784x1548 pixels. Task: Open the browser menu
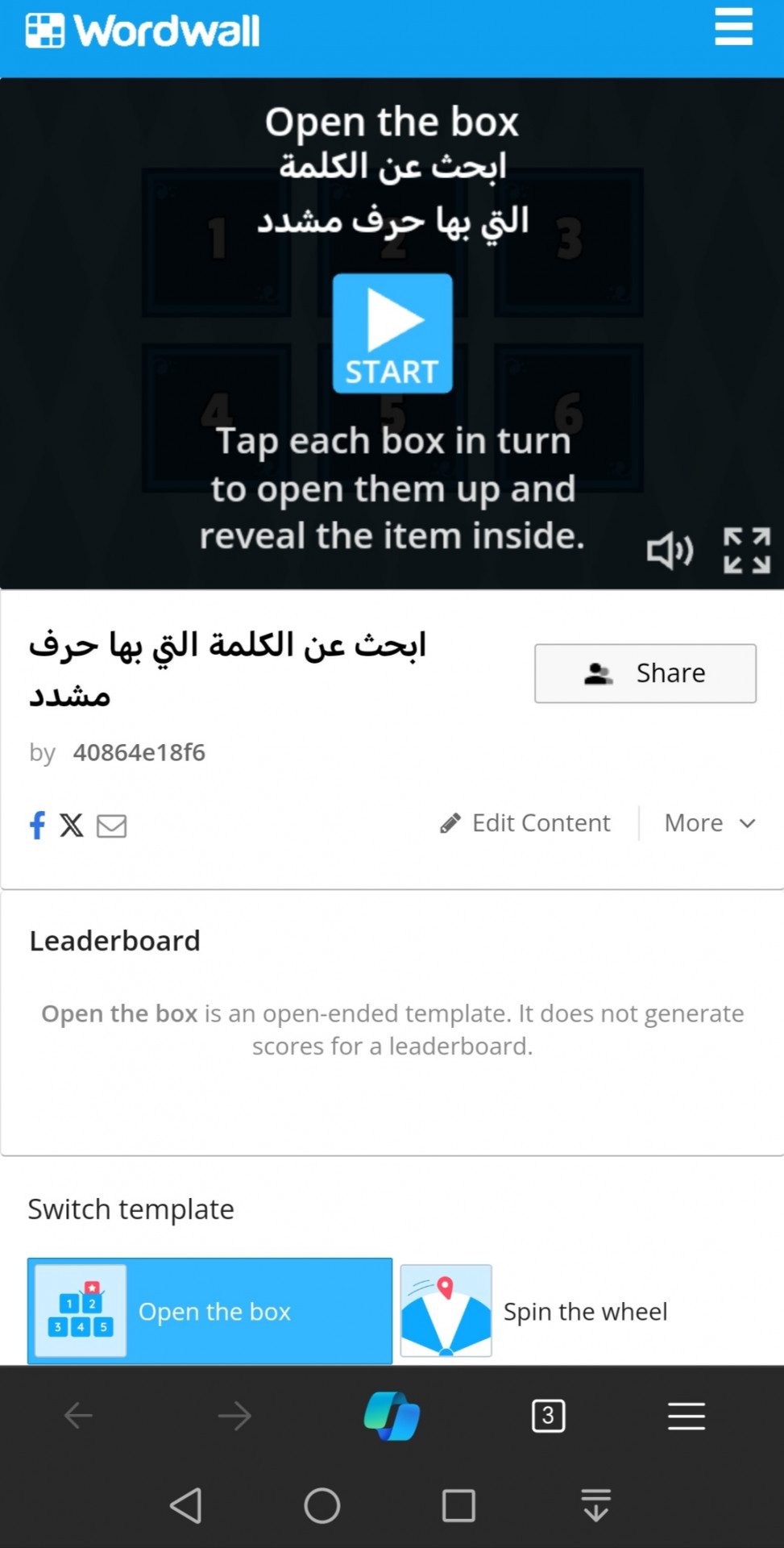coord(686,1416)
